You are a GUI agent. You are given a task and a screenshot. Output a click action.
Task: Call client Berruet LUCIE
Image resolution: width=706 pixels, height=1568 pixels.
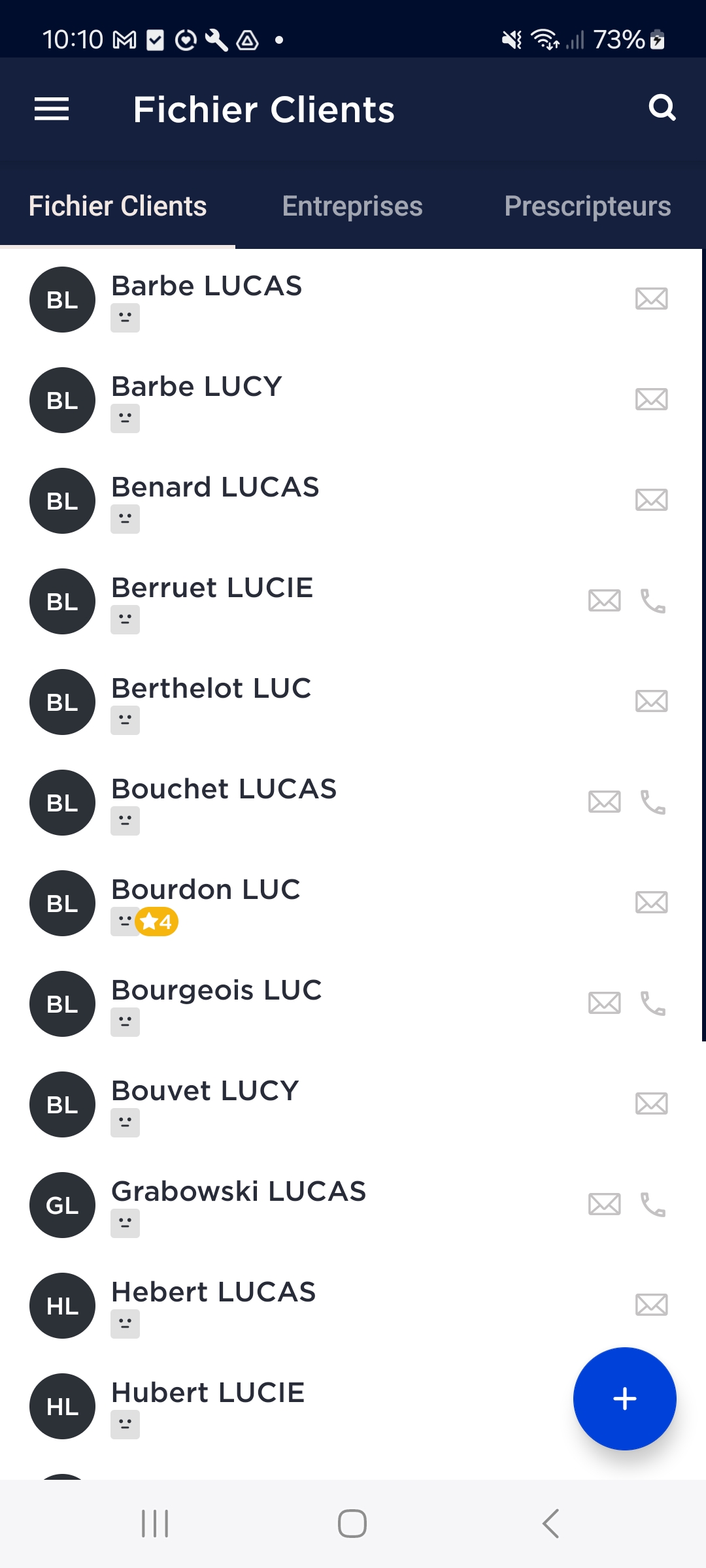652,601
